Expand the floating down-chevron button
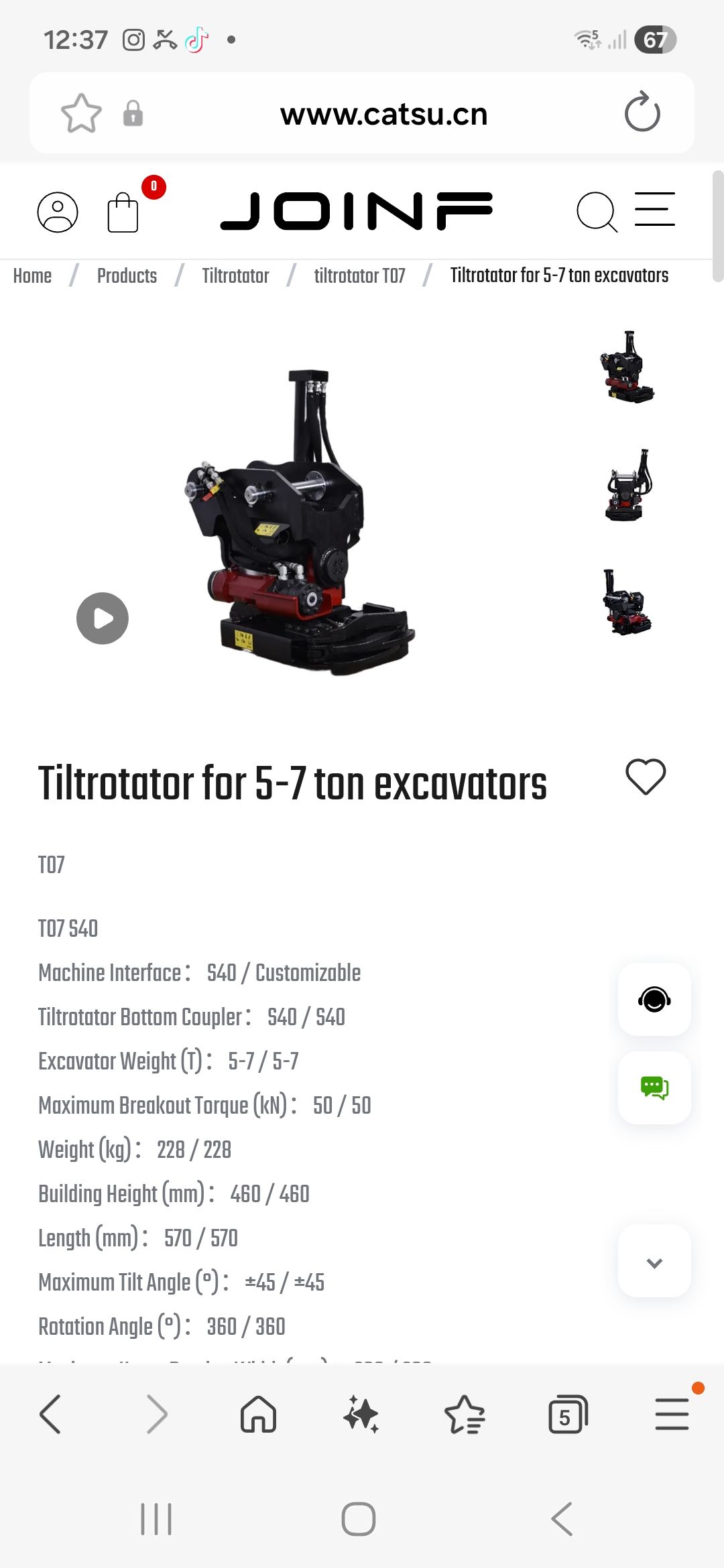This screenshot has width=724, height=1568. click(654, 1262)
